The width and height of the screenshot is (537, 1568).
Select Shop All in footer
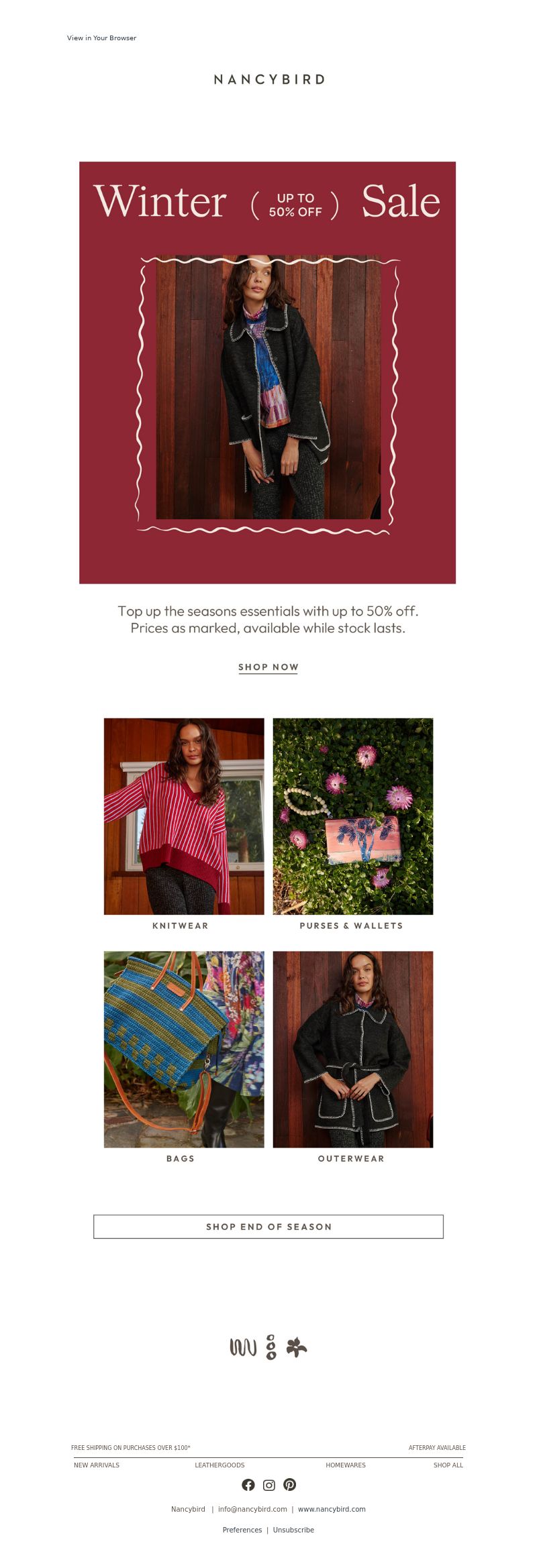(448, 1465)
